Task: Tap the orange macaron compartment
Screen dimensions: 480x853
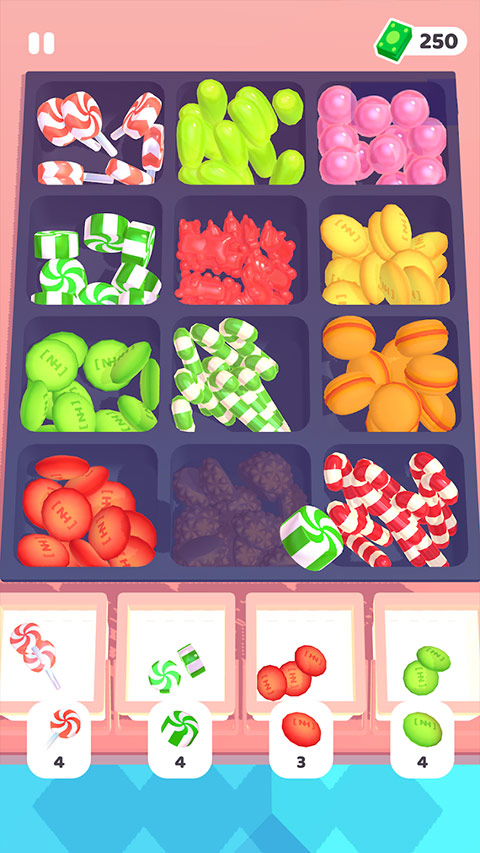Action: point(389,375)
